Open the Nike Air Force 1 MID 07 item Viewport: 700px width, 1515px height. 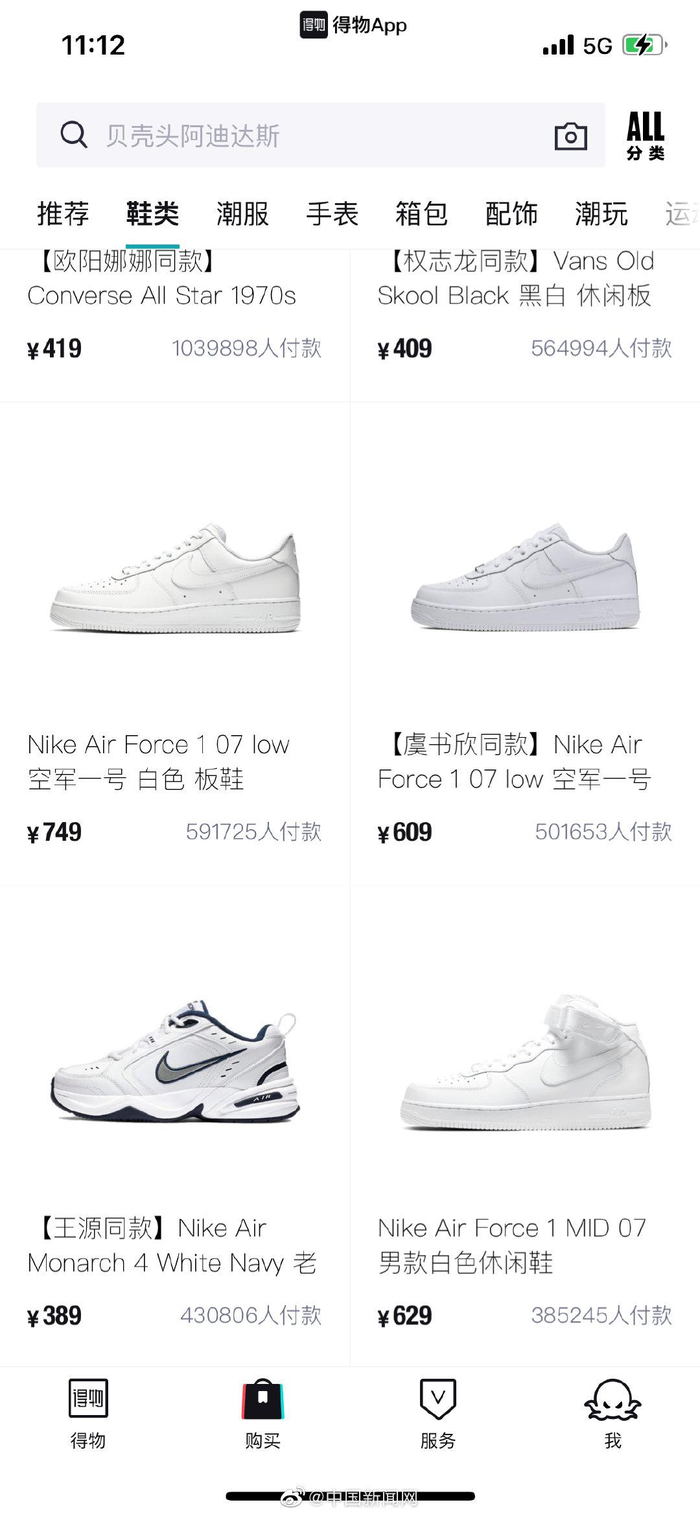(525, 1125)
